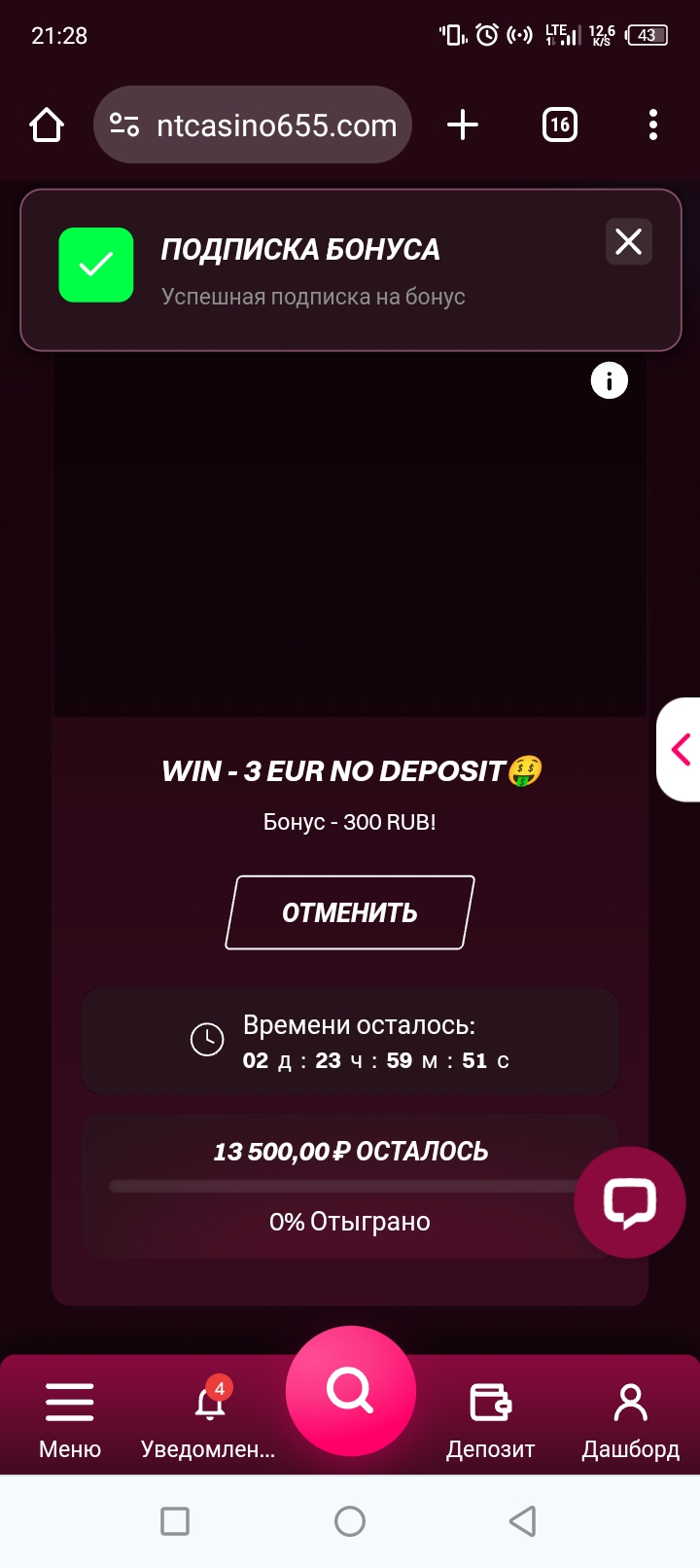700x1568 pixels.
Task: Go back using system navigation
Action: 523,1520
